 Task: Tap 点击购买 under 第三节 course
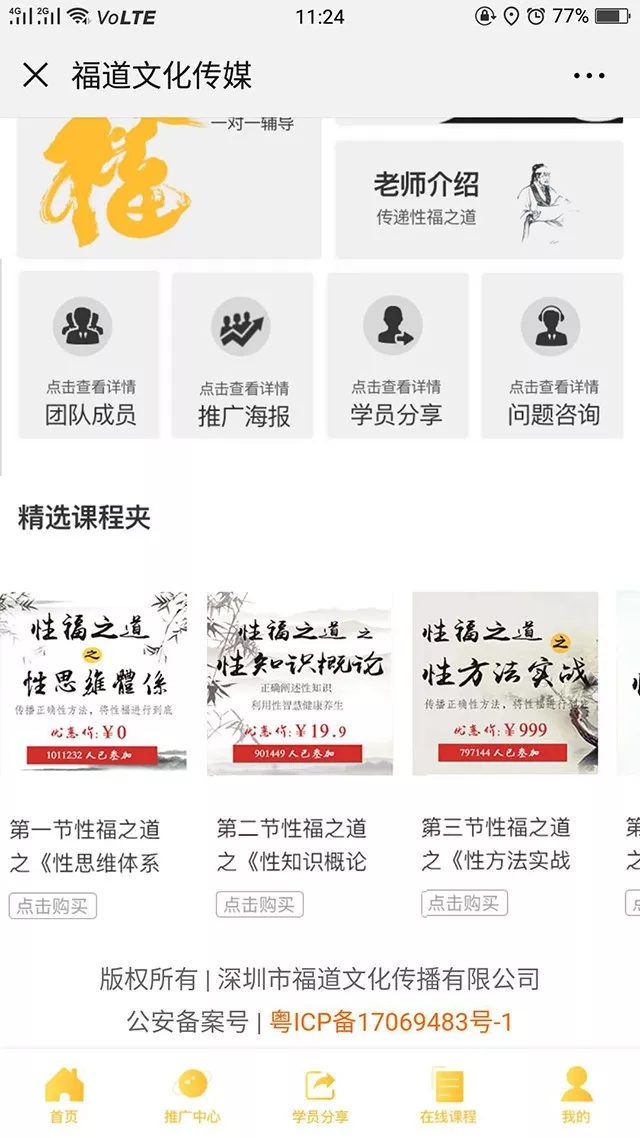click(x=464, y=903)
